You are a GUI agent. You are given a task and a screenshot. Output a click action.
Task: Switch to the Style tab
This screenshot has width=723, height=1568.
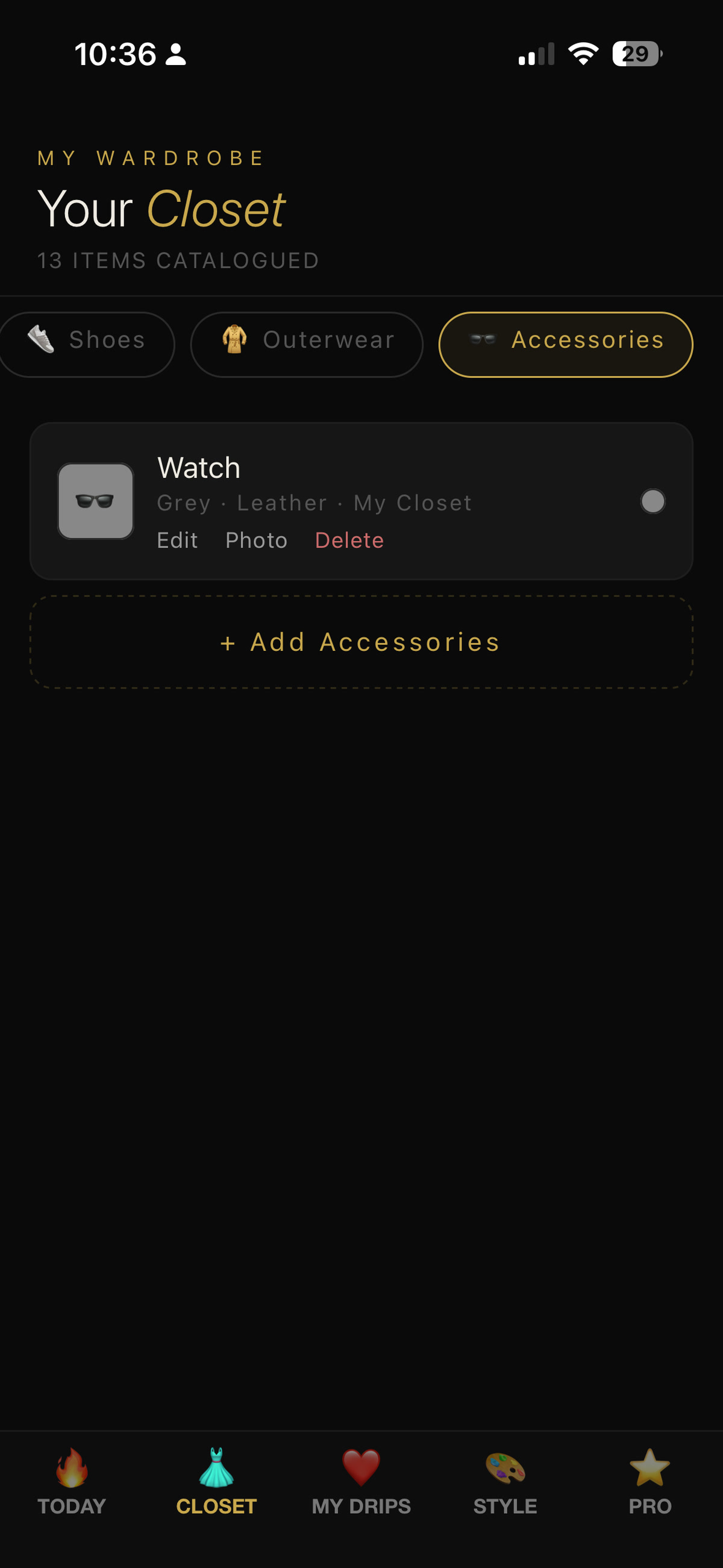(505, 1482)
